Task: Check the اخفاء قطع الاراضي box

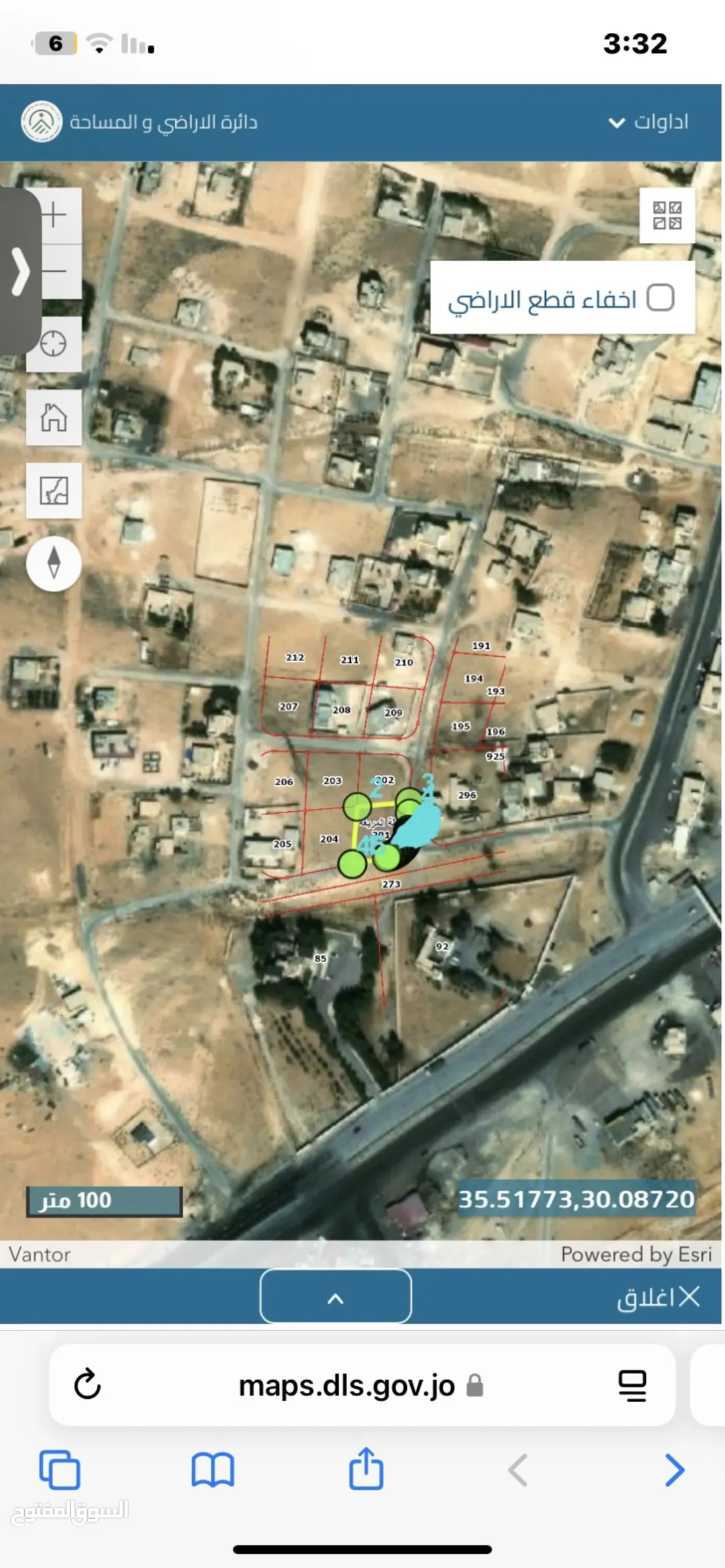Action: pos(660,297)
